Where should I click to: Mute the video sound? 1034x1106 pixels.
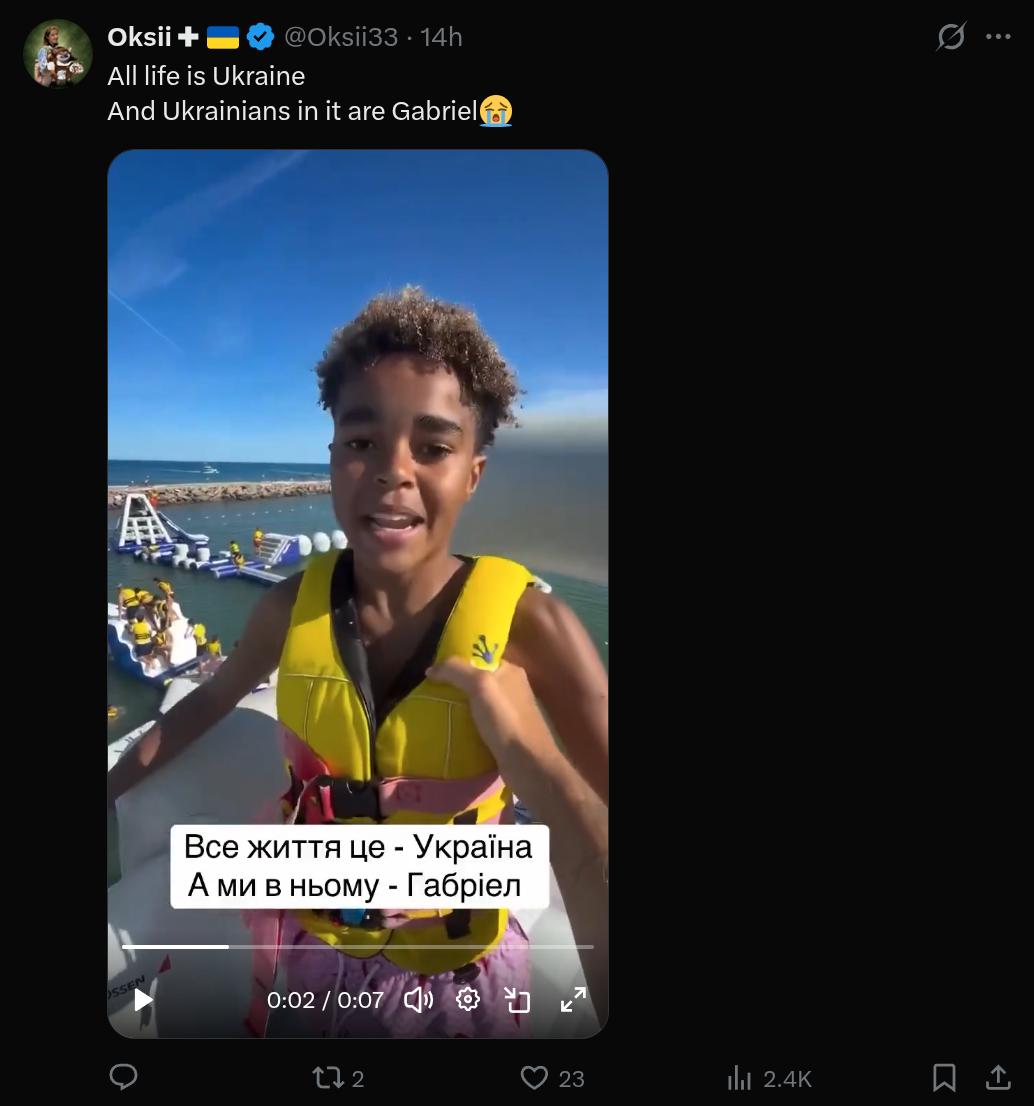click(418, 999)
